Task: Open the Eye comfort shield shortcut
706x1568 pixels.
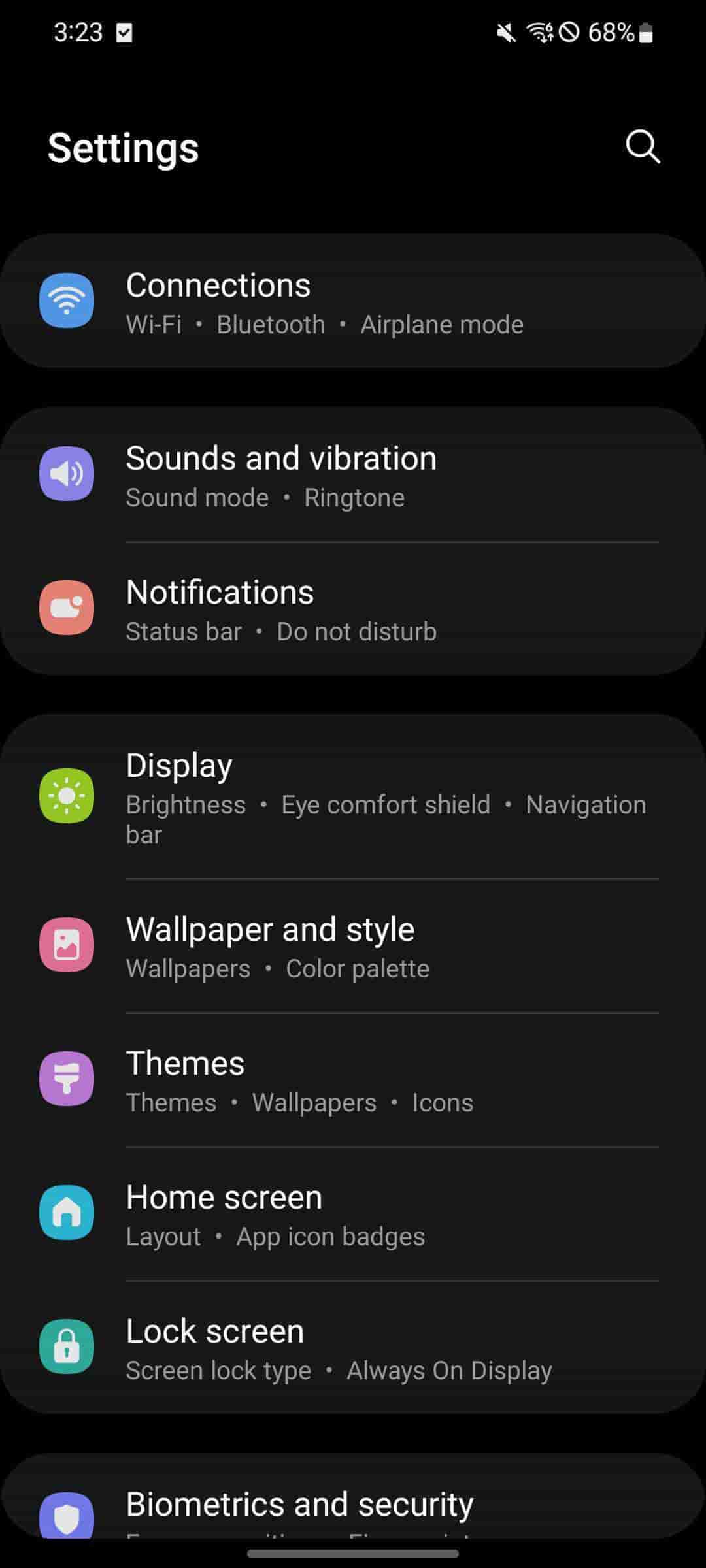Action: [x=385, y=804]
